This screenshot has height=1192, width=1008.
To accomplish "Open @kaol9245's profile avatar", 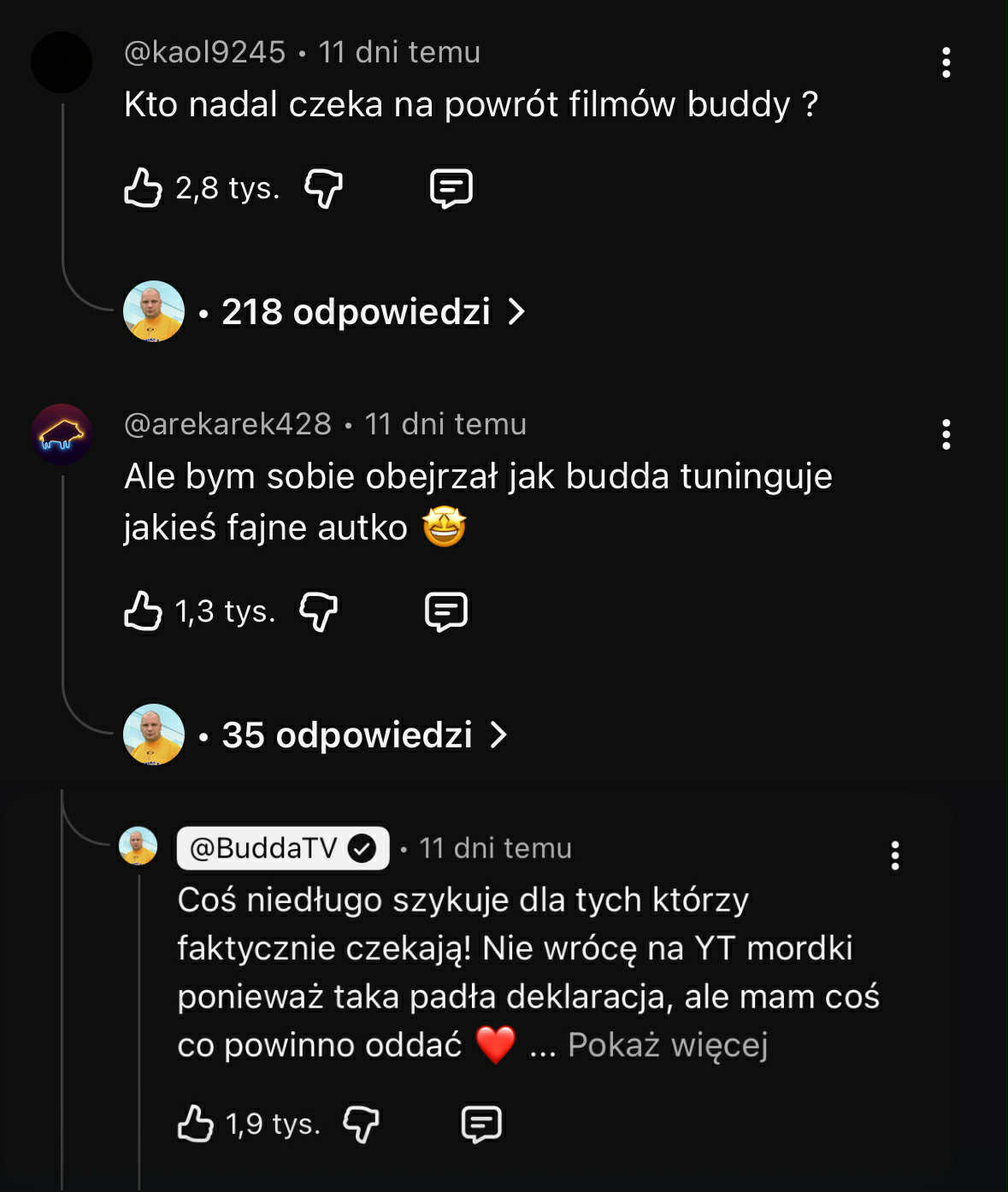I will (x=62, y=62).
